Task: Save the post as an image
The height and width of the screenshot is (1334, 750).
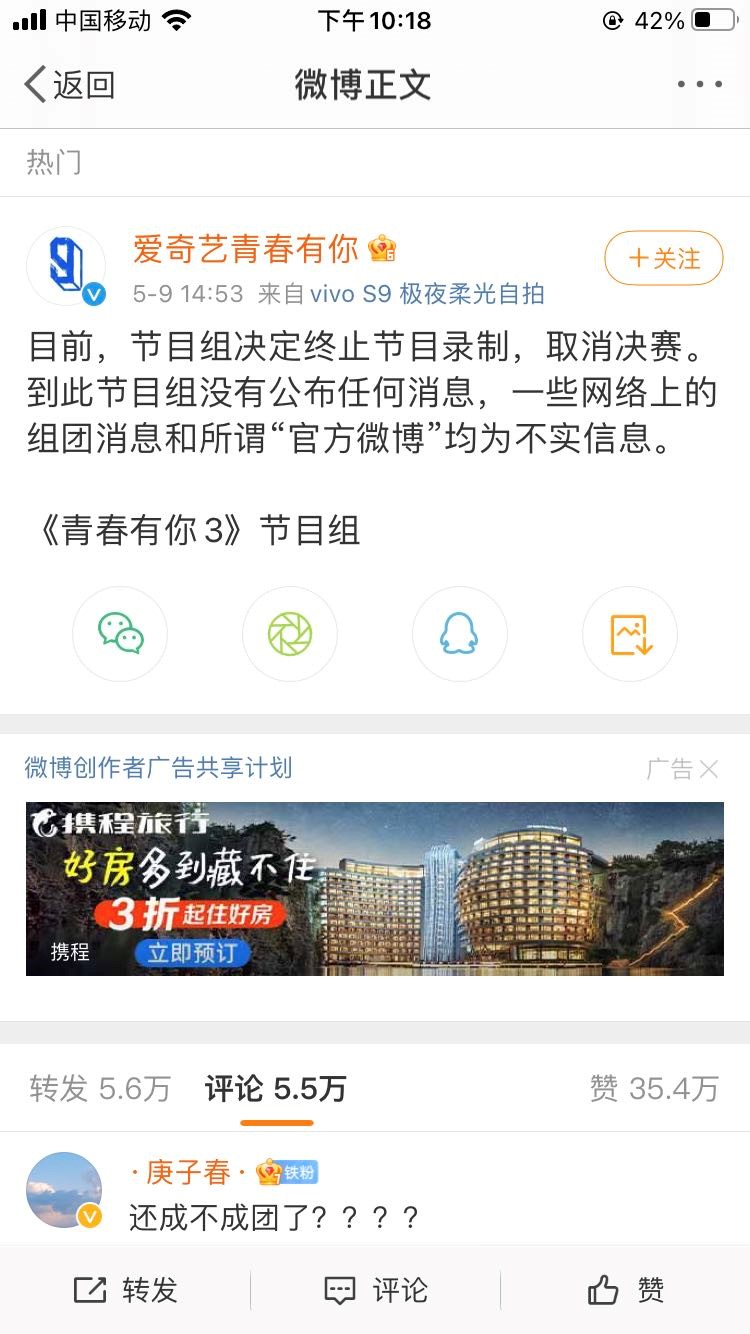Action: pyautogui.click(x=629, y=634)
